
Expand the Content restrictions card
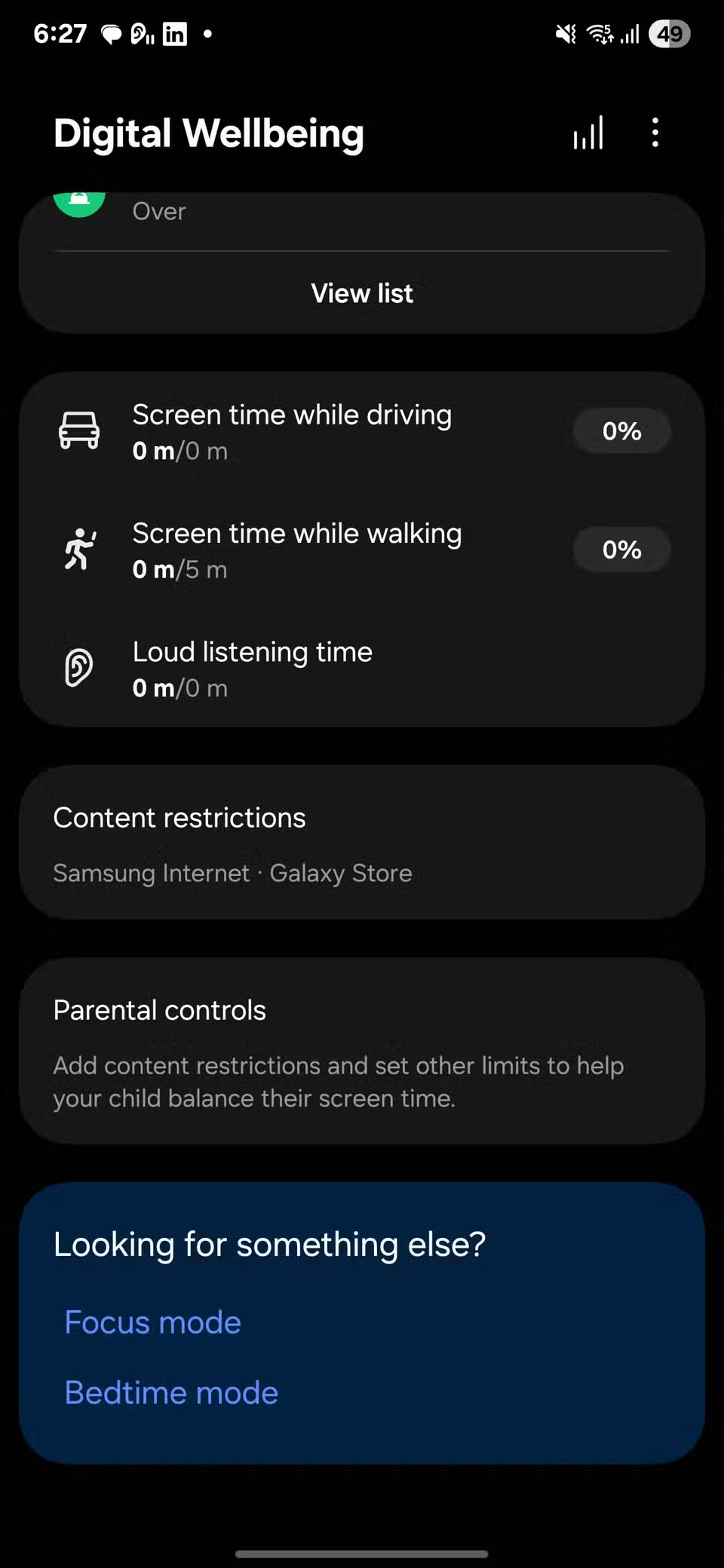pos(362,842)
